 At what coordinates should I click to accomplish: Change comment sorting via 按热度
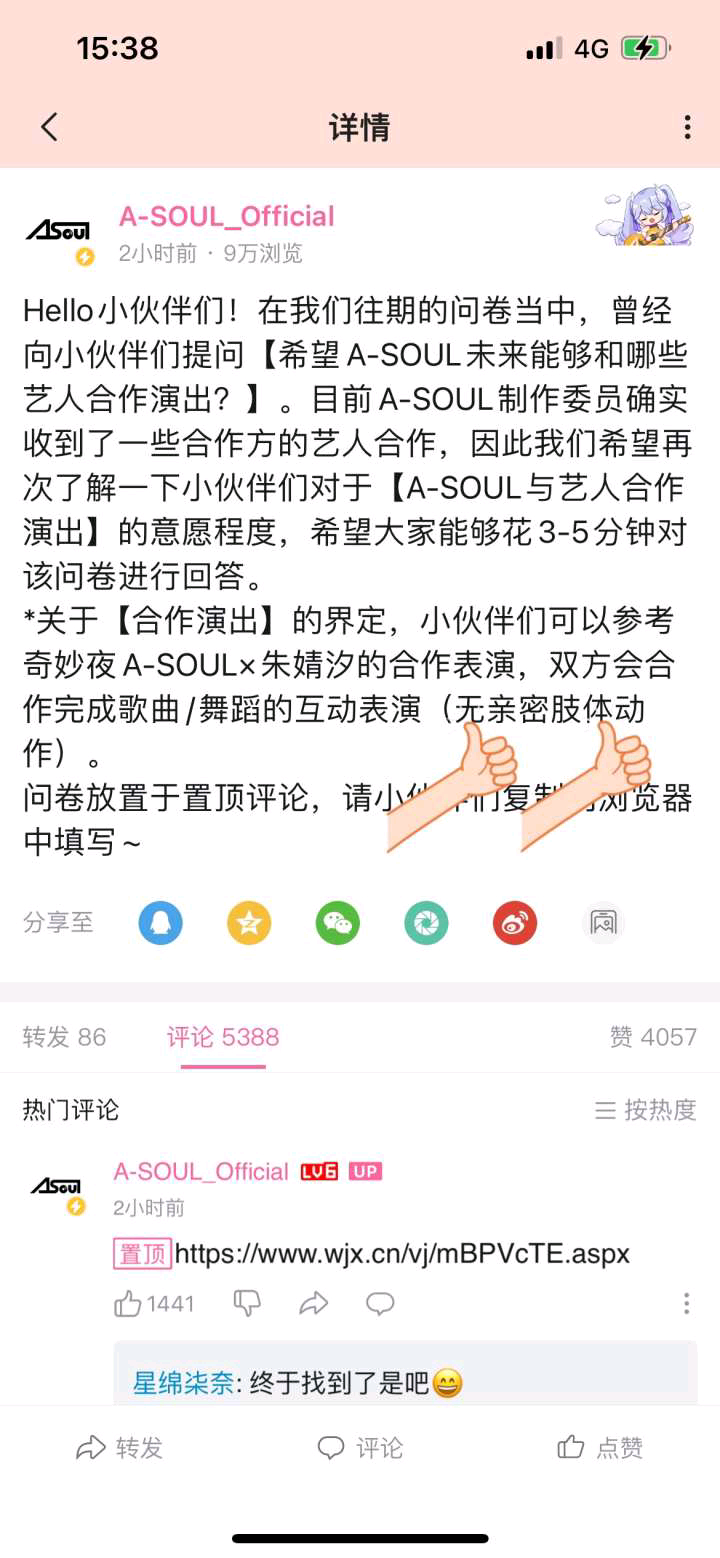646,1109
